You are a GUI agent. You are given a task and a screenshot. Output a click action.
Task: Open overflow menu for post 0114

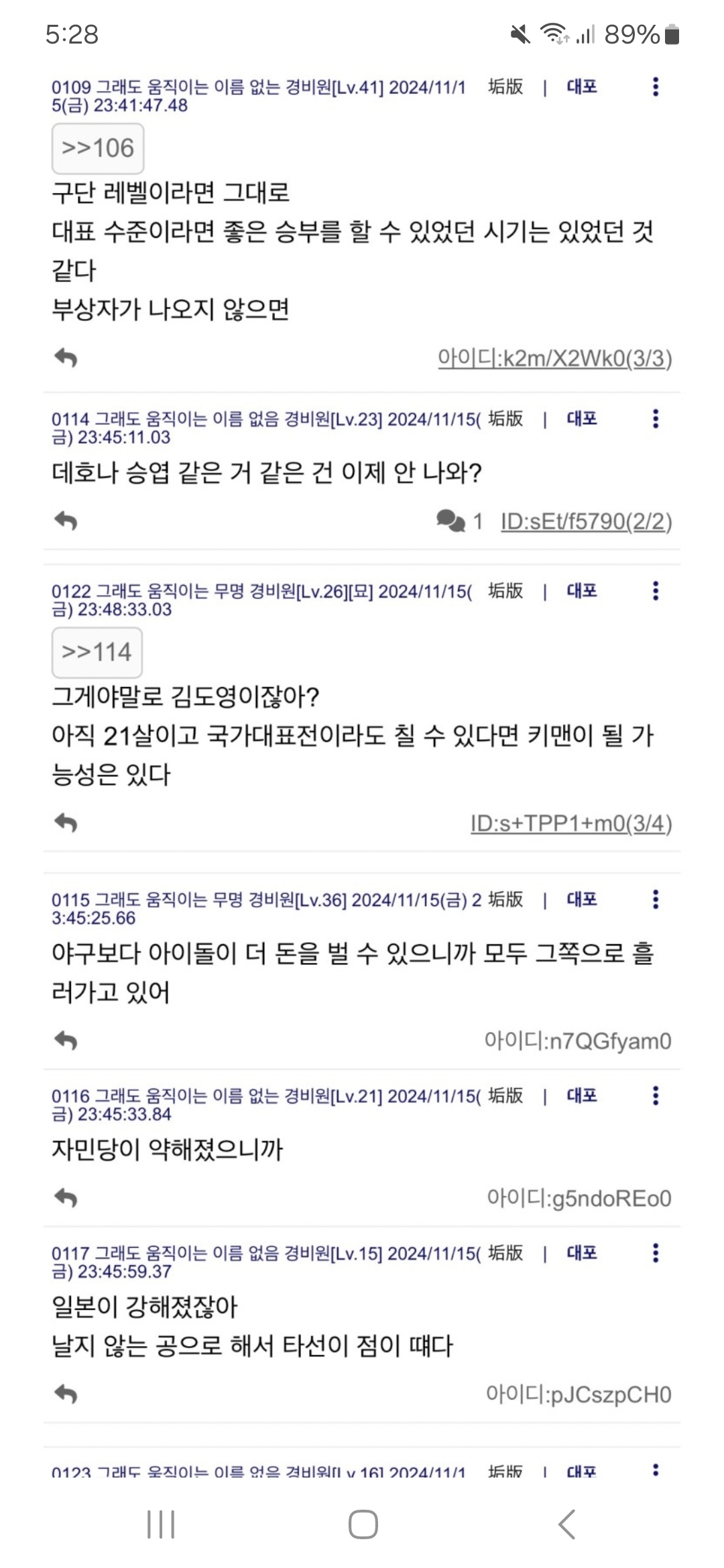coord(655,419)
